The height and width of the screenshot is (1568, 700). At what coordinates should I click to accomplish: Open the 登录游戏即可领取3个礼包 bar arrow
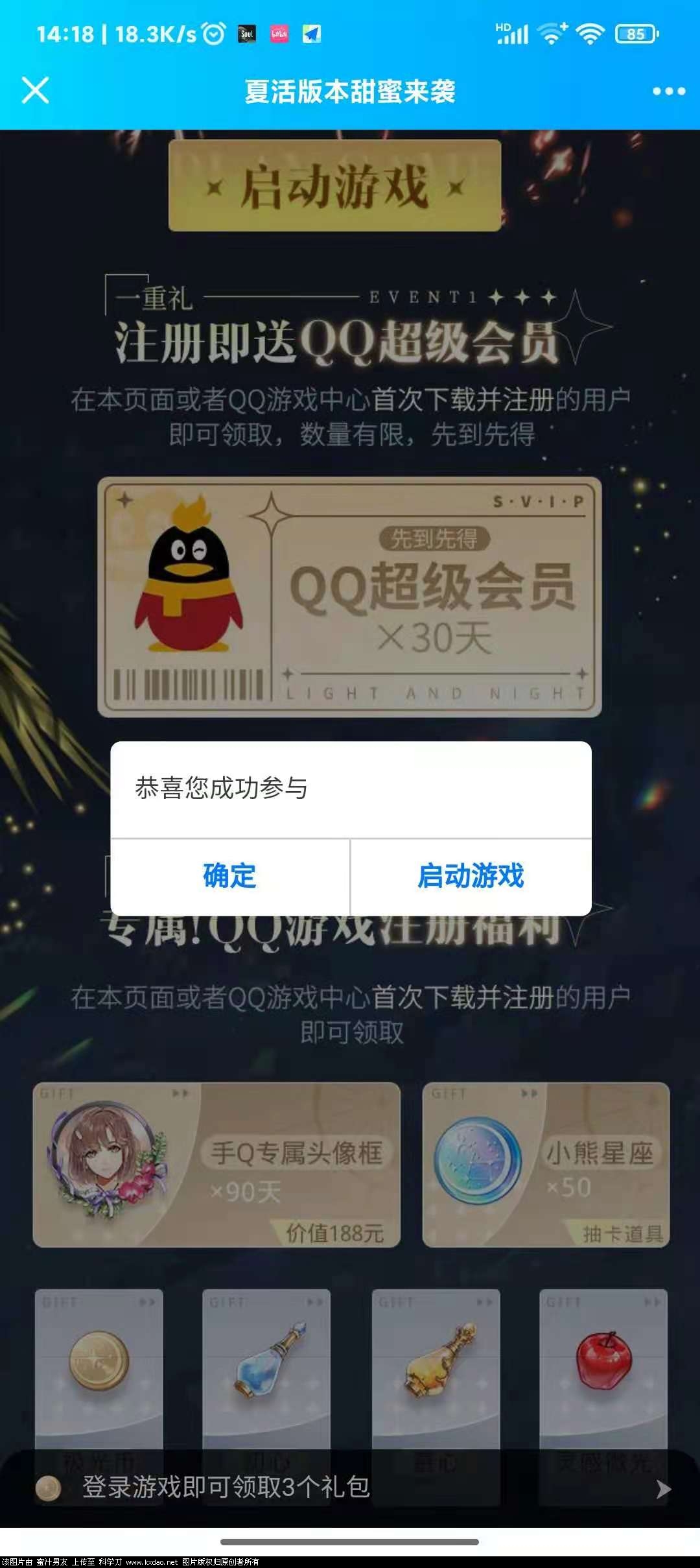(663, 1489)
